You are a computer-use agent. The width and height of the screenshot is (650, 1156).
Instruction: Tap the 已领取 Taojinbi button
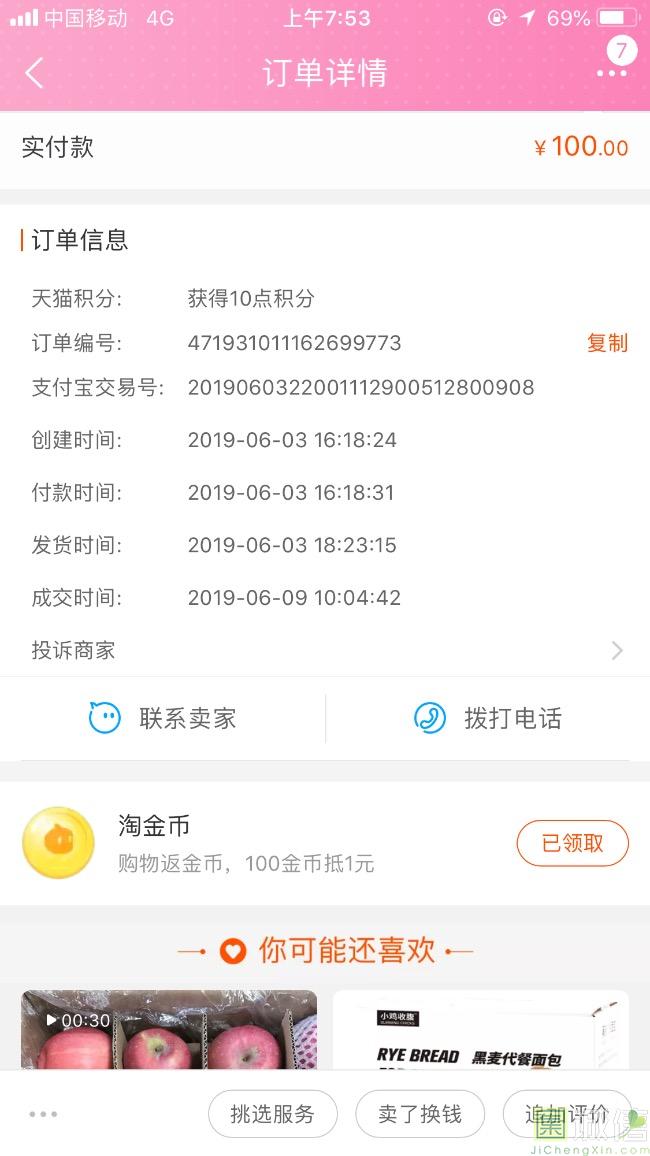(572, 843)
